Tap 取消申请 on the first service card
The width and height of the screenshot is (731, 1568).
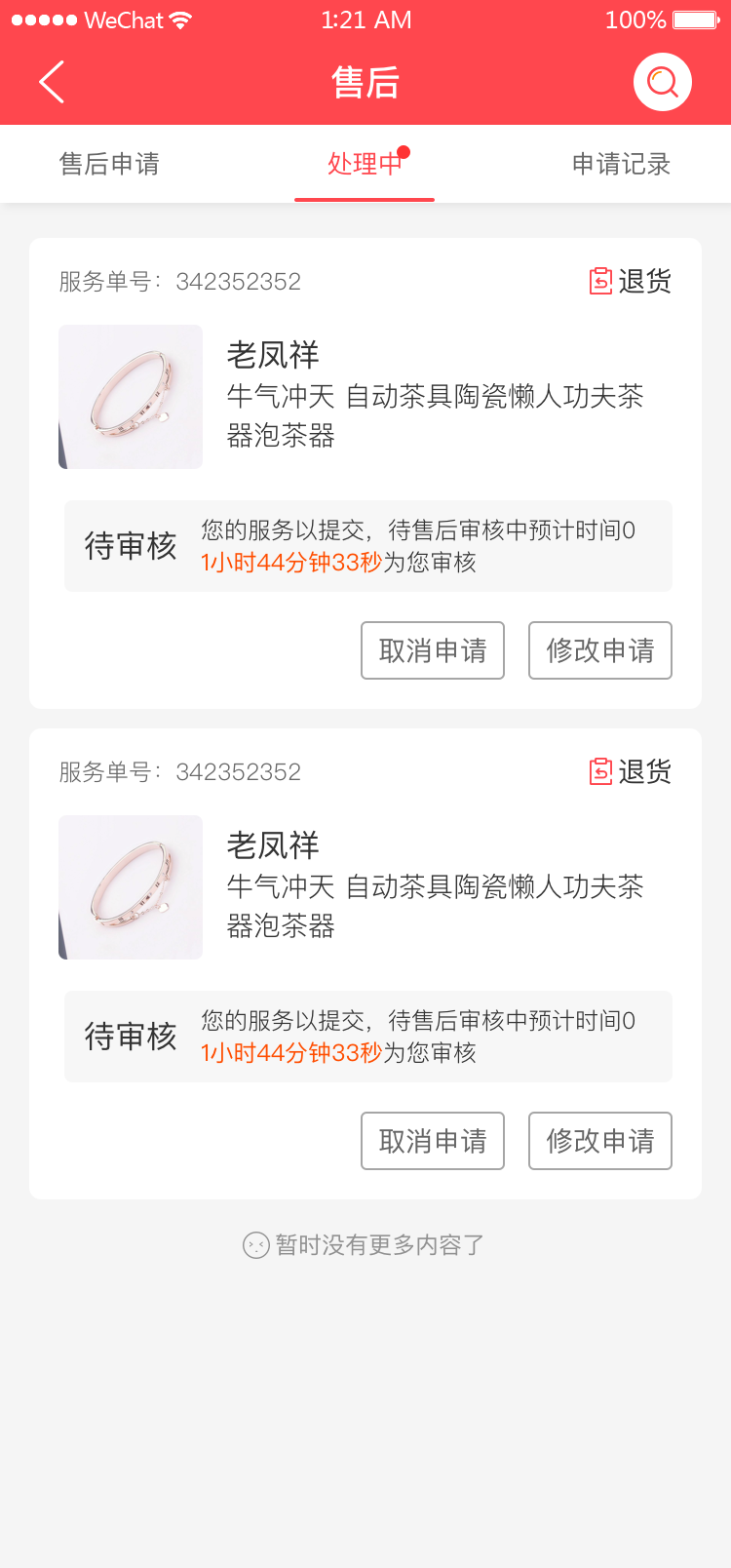coord(433,650)
